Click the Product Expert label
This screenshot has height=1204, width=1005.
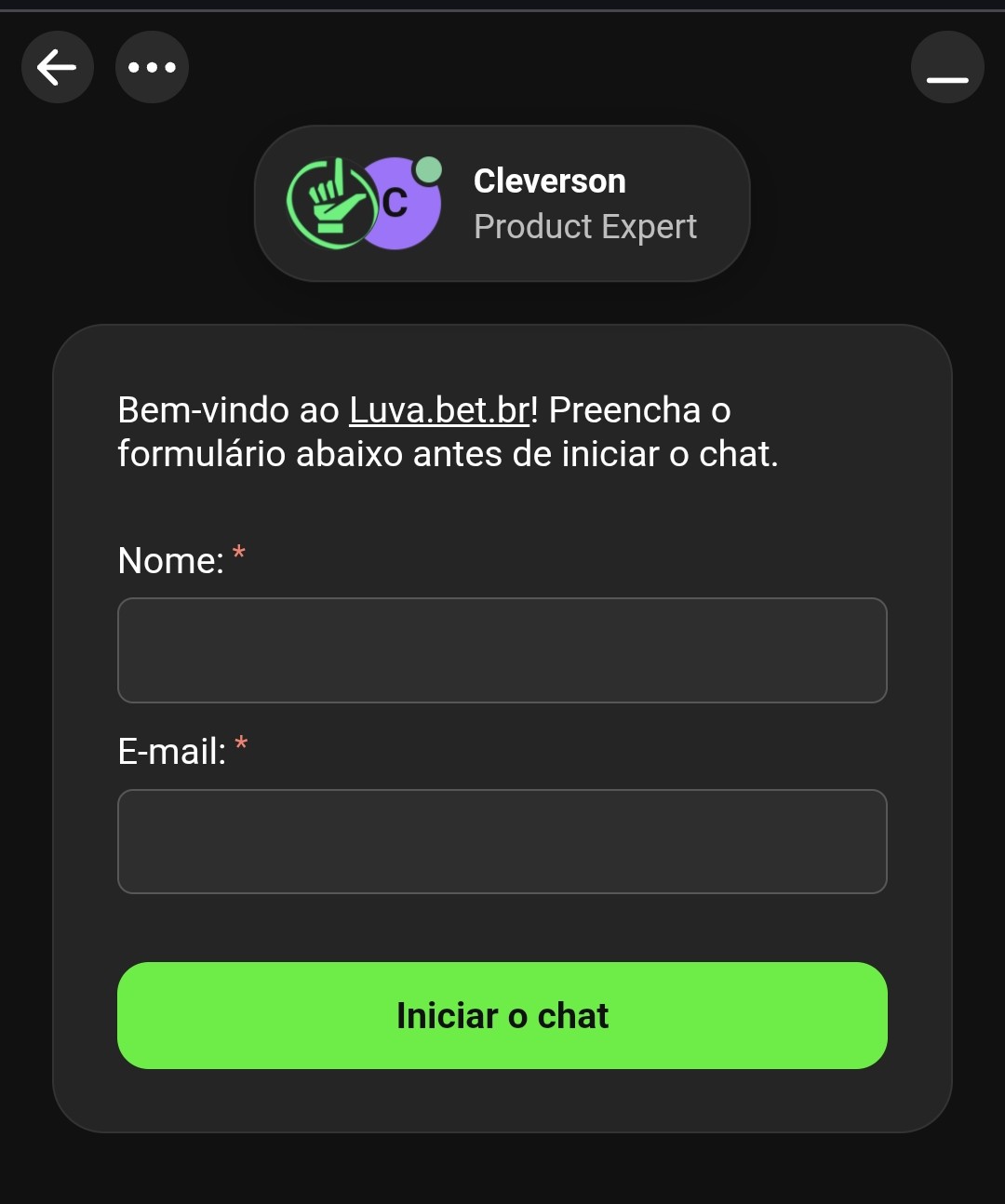(x=586, y=226)
